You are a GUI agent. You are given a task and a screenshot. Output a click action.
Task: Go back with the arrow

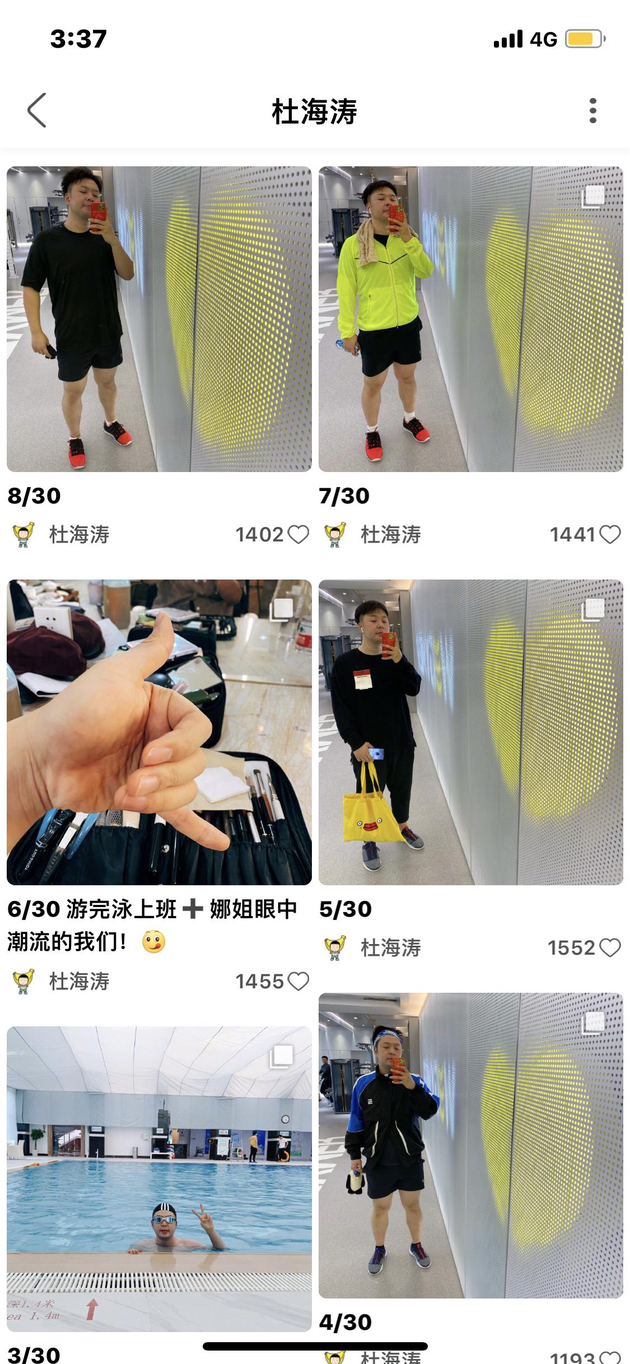click(x=37, y=110)
